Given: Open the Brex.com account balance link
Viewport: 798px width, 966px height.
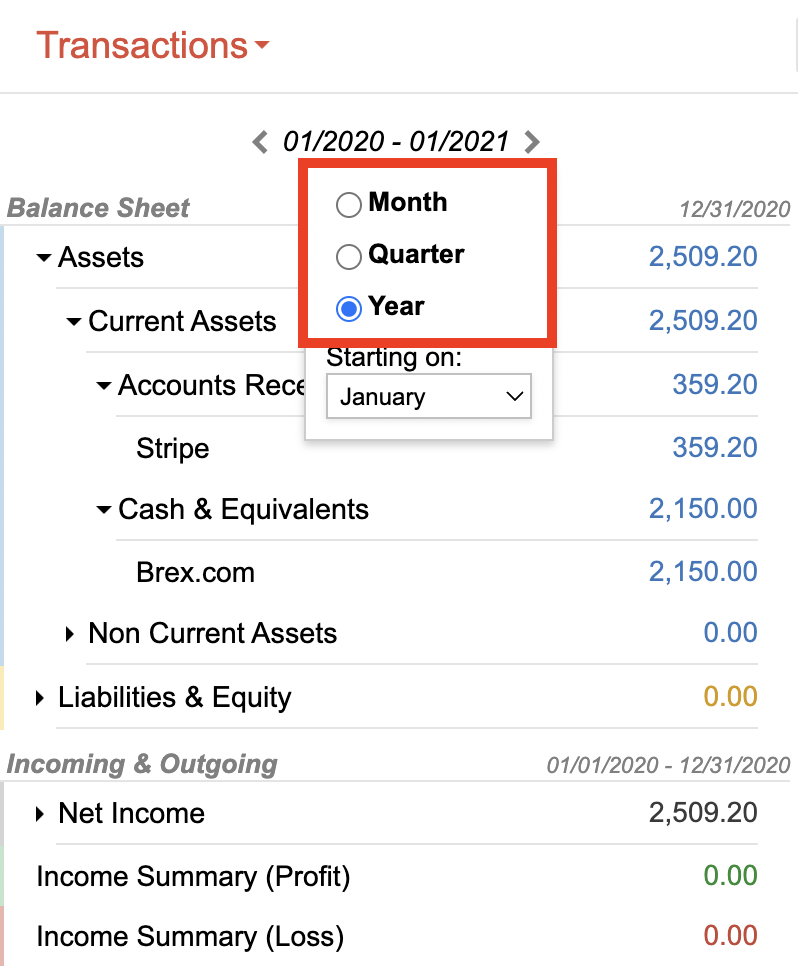Looking at the screenshot, I should click(703, 571).
